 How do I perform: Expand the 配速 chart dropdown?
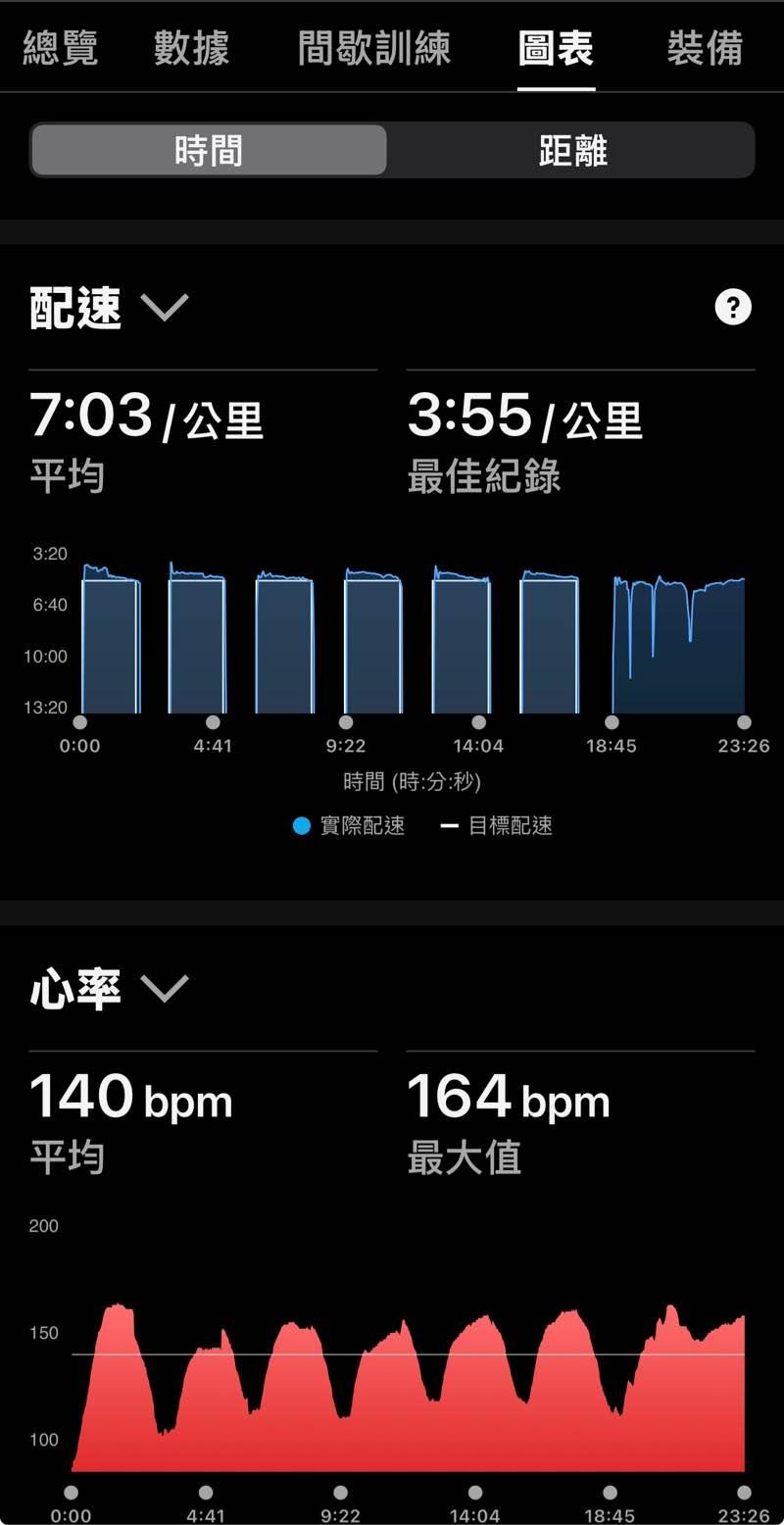(x=164, y=308)
